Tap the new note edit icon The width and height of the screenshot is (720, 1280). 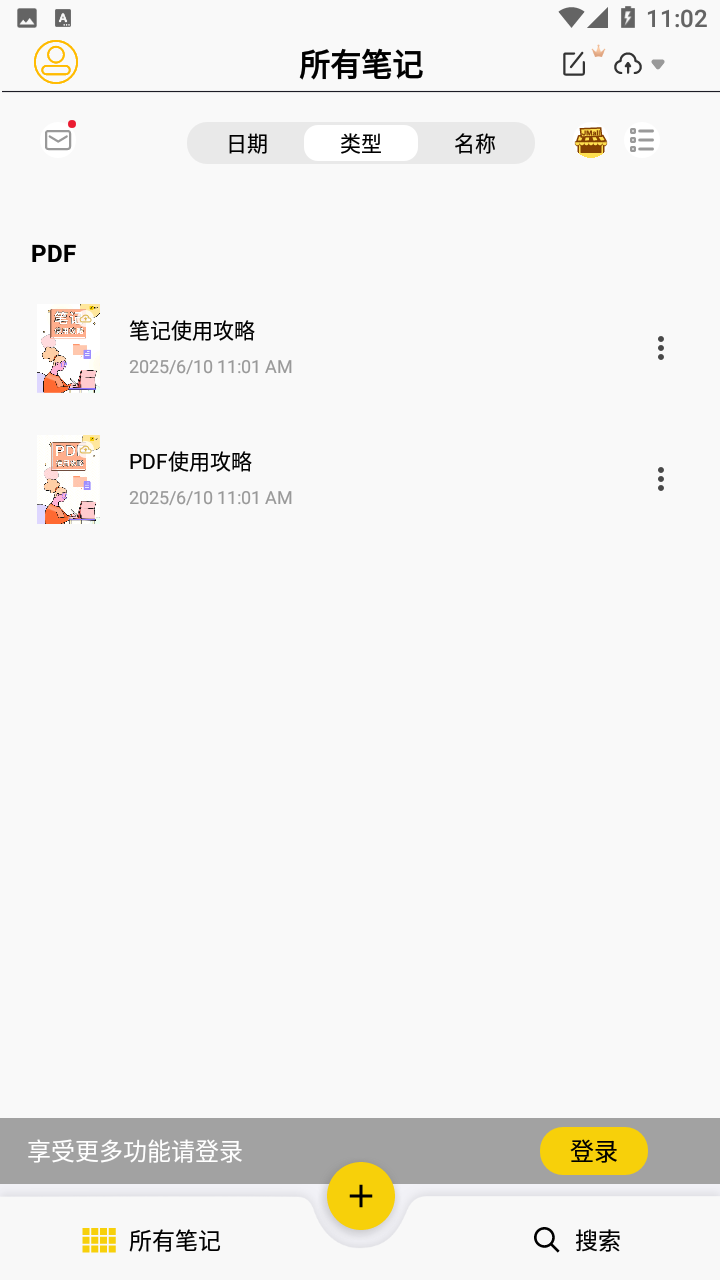coord(574,64)
